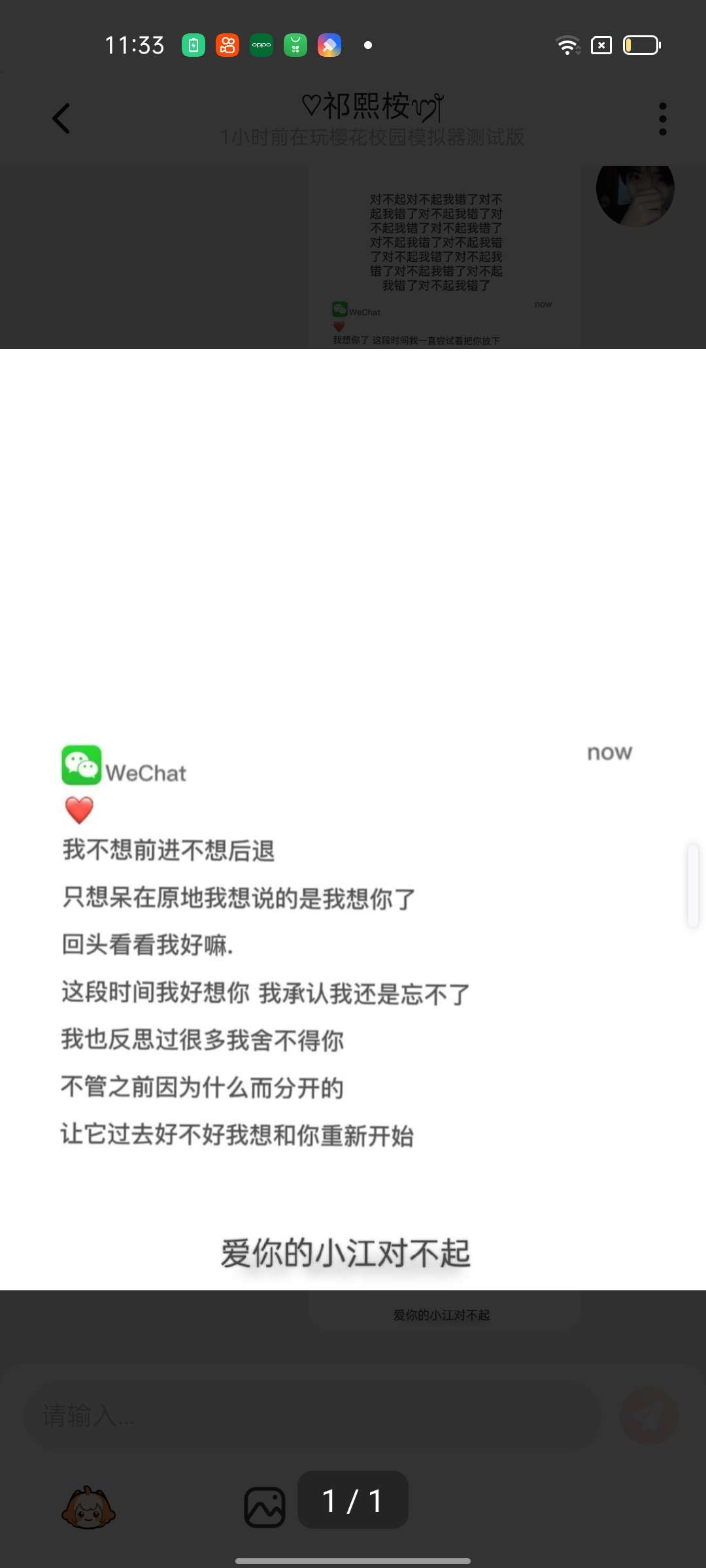
Task: Open the picture gallery icon
Action: pyautogui.click(x=265, y=1507)
